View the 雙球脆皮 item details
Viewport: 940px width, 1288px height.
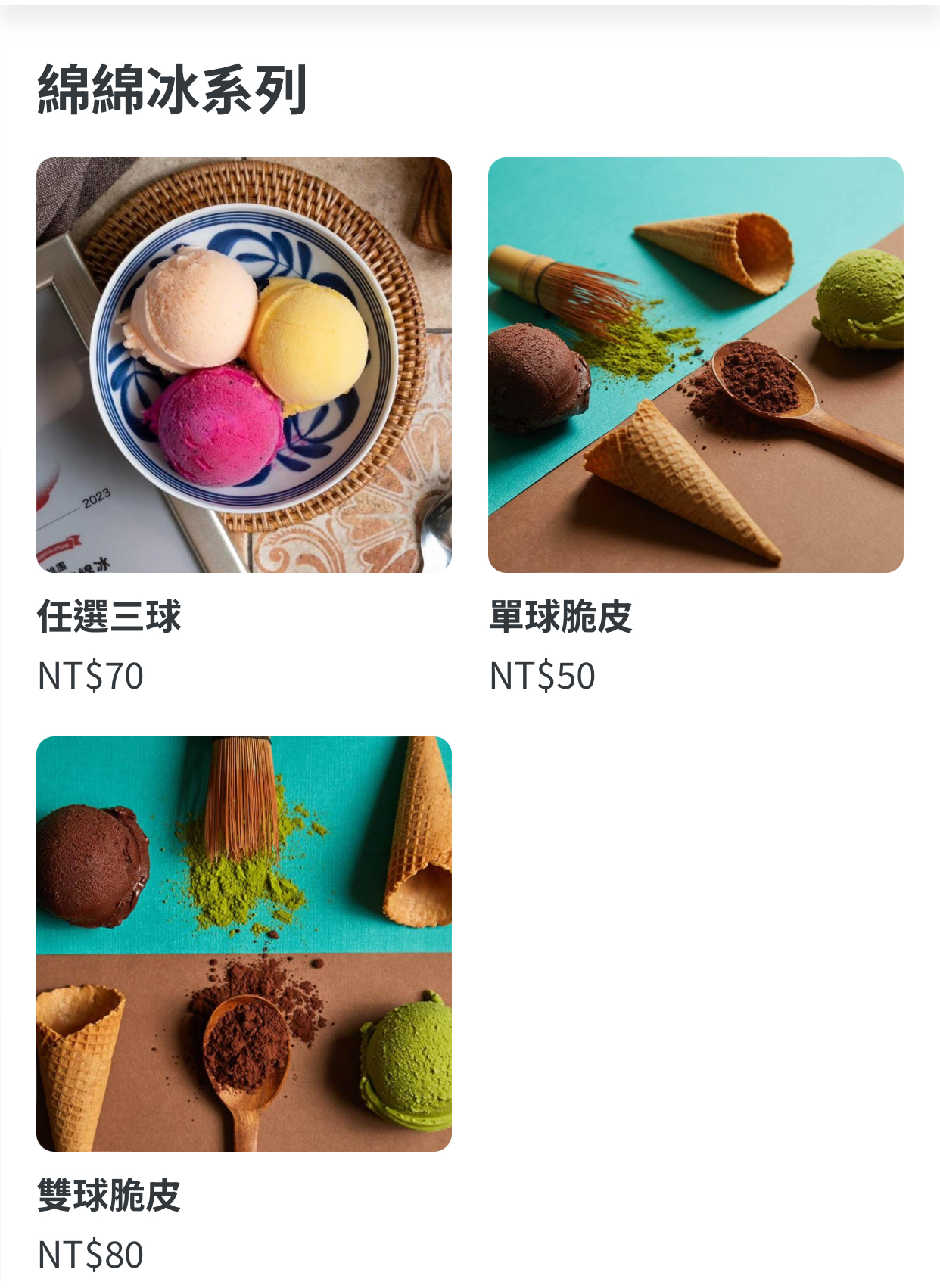pyautogui.click(x=244, y=943)
